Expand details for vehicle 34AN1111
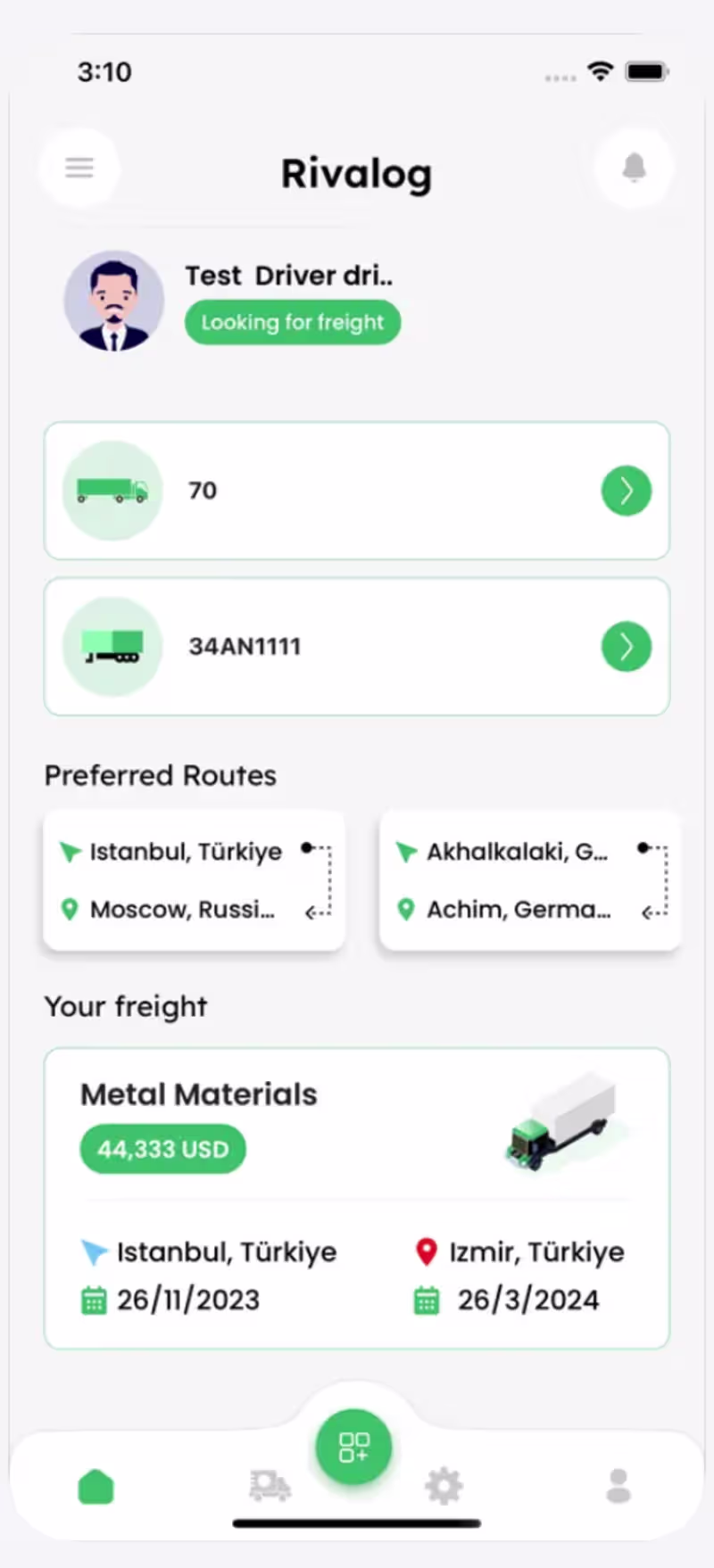 click(626, 647)
